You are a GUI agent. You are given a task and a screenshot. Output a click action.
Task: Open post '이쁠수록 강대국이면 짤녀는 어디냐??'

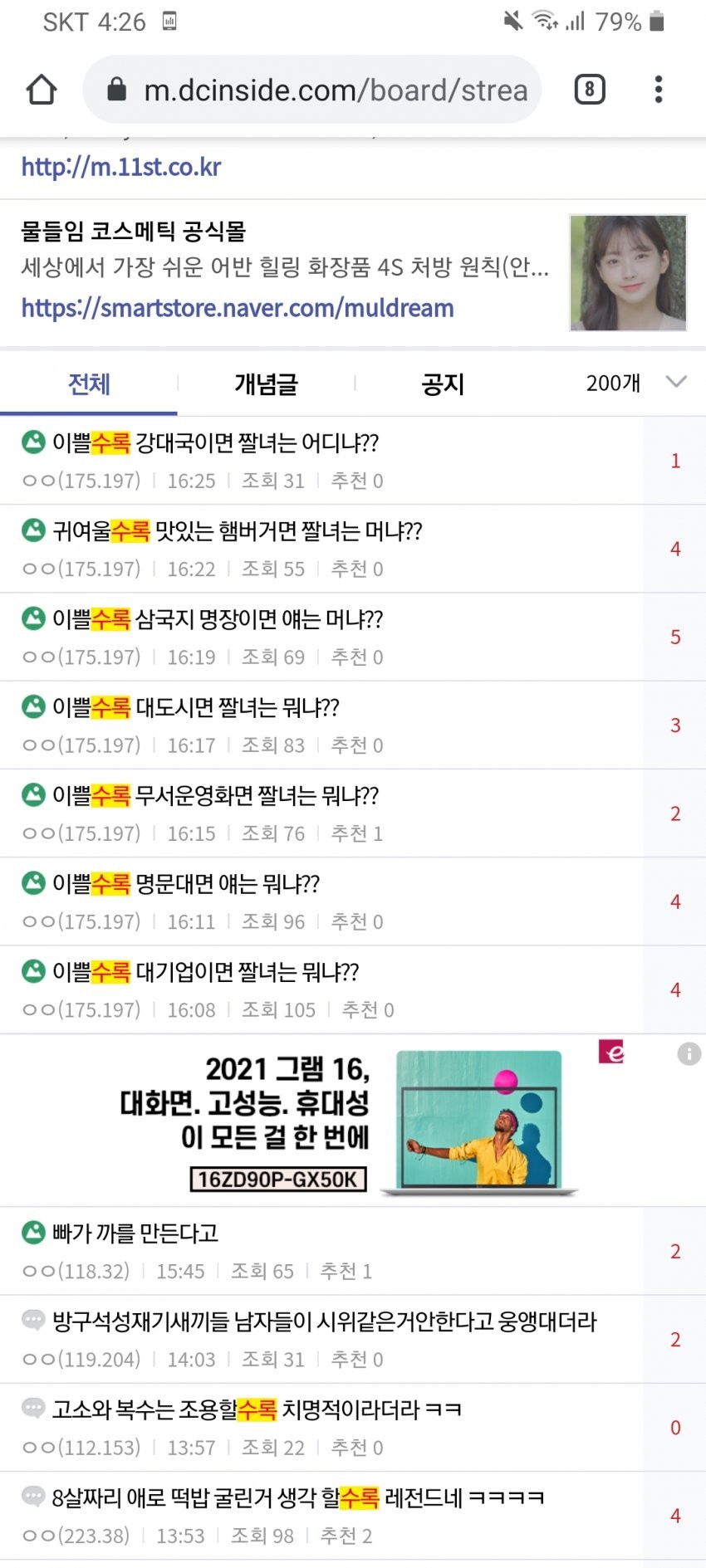pyautogui.click(x=216, y=443)
